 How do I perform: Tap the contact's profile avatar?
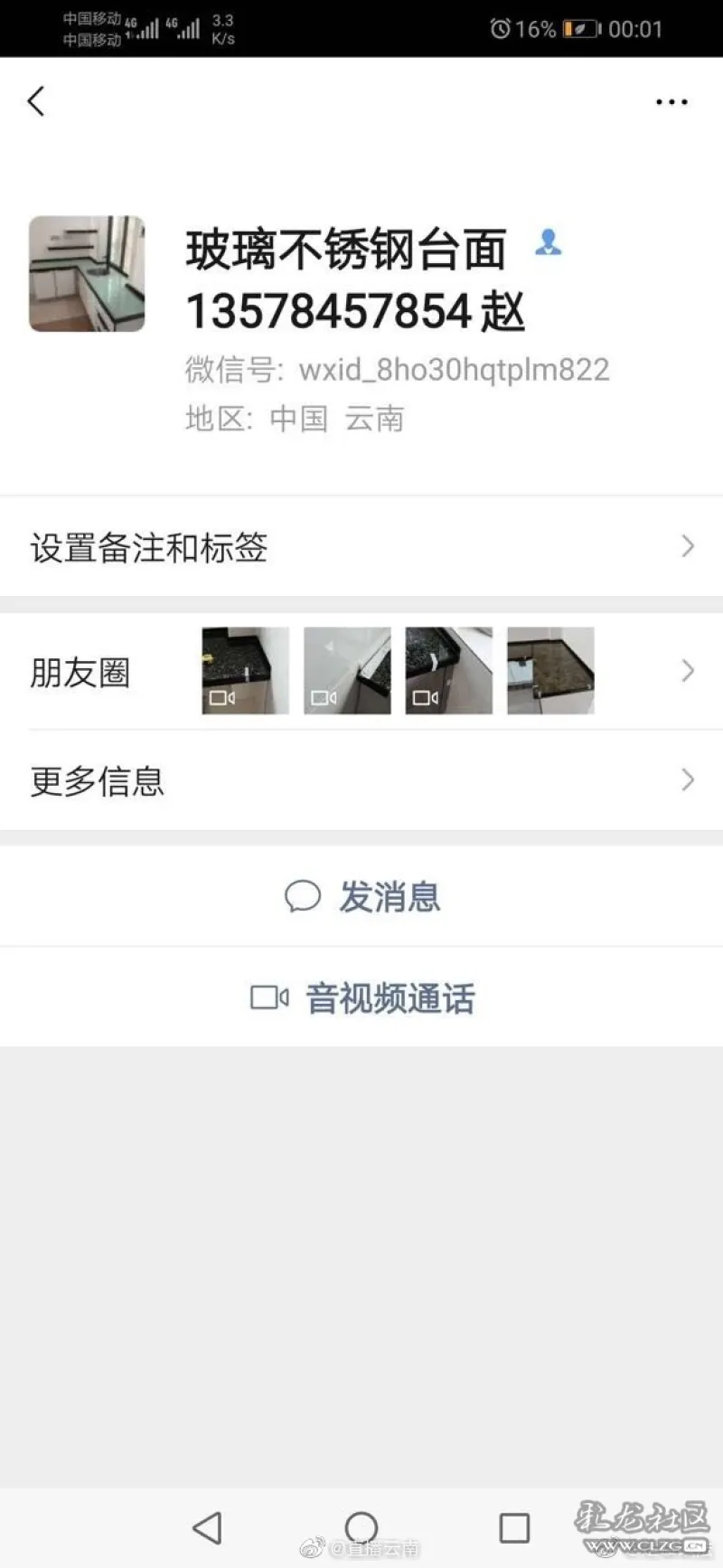(87, 273)
